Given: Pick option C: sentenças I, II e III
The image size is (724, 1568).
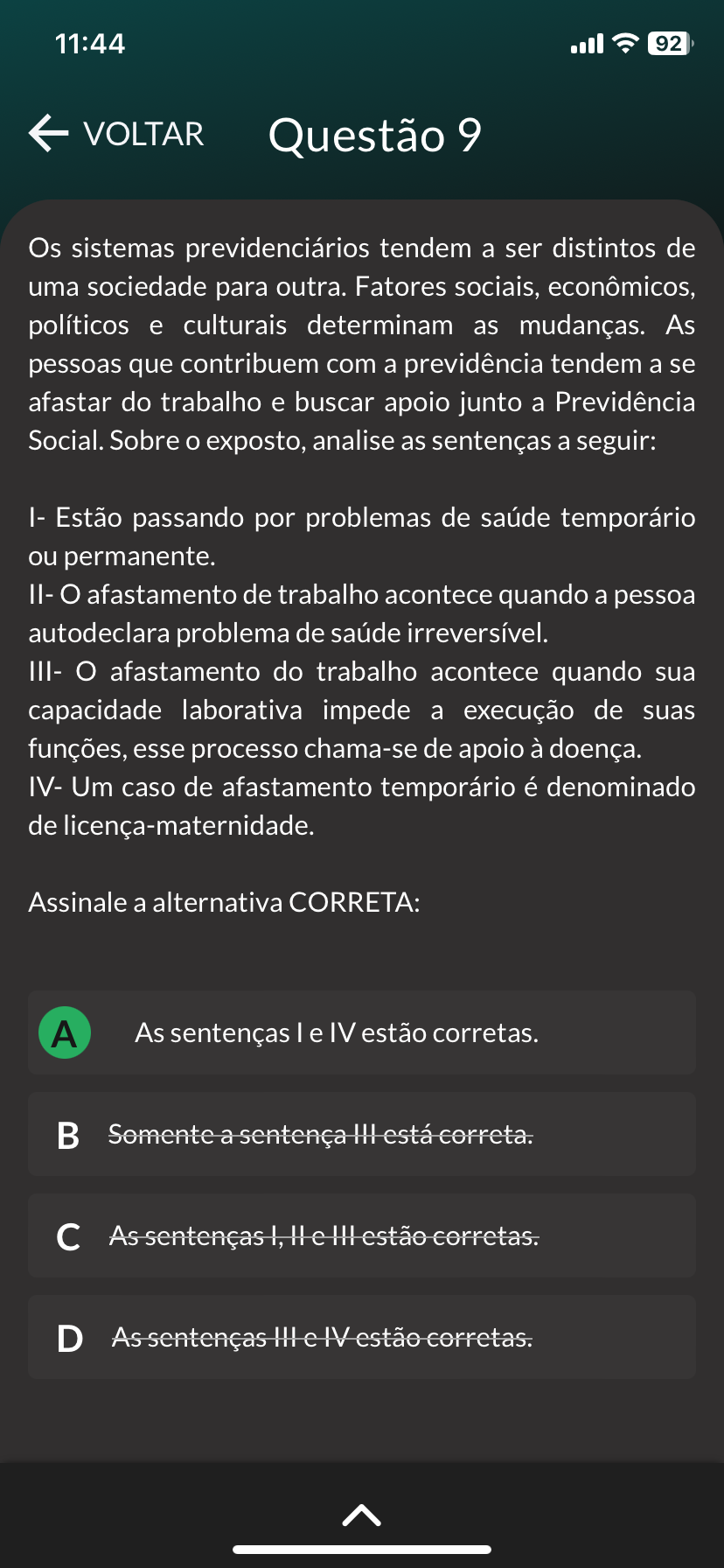Looking at the screenshot, I should point(361,1235).
